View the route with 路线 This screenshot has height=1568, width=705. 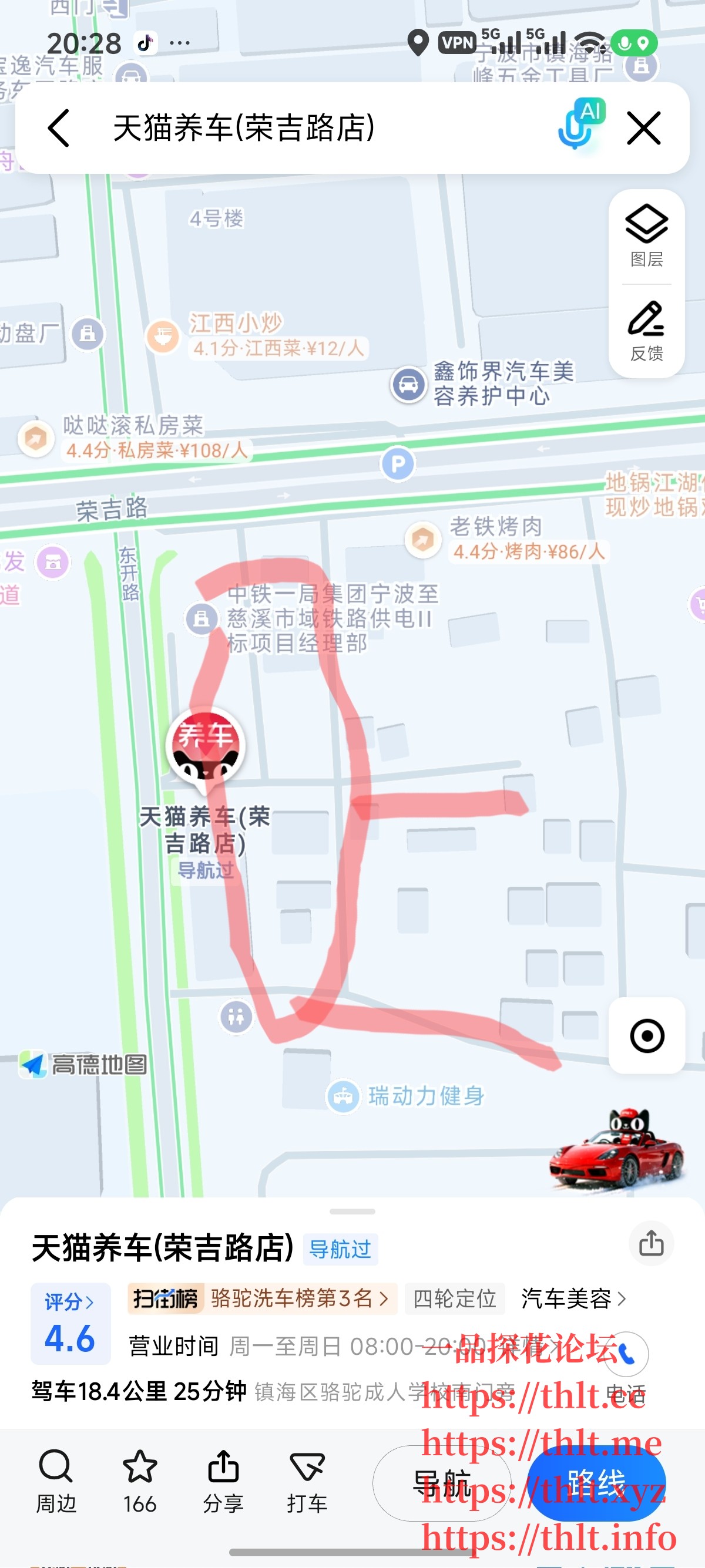click(x=596, y=1483)
